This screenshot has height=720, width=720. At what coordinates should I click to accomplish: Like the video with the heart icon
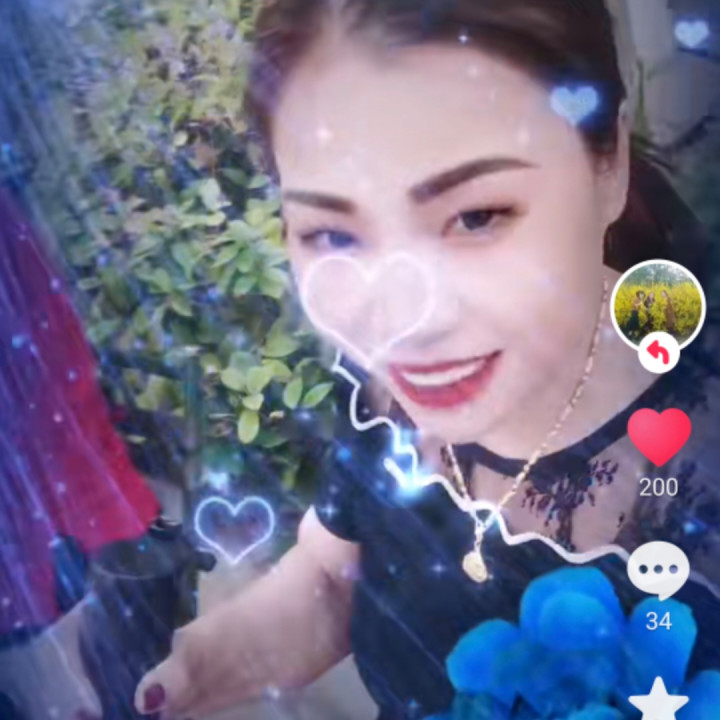659,437
